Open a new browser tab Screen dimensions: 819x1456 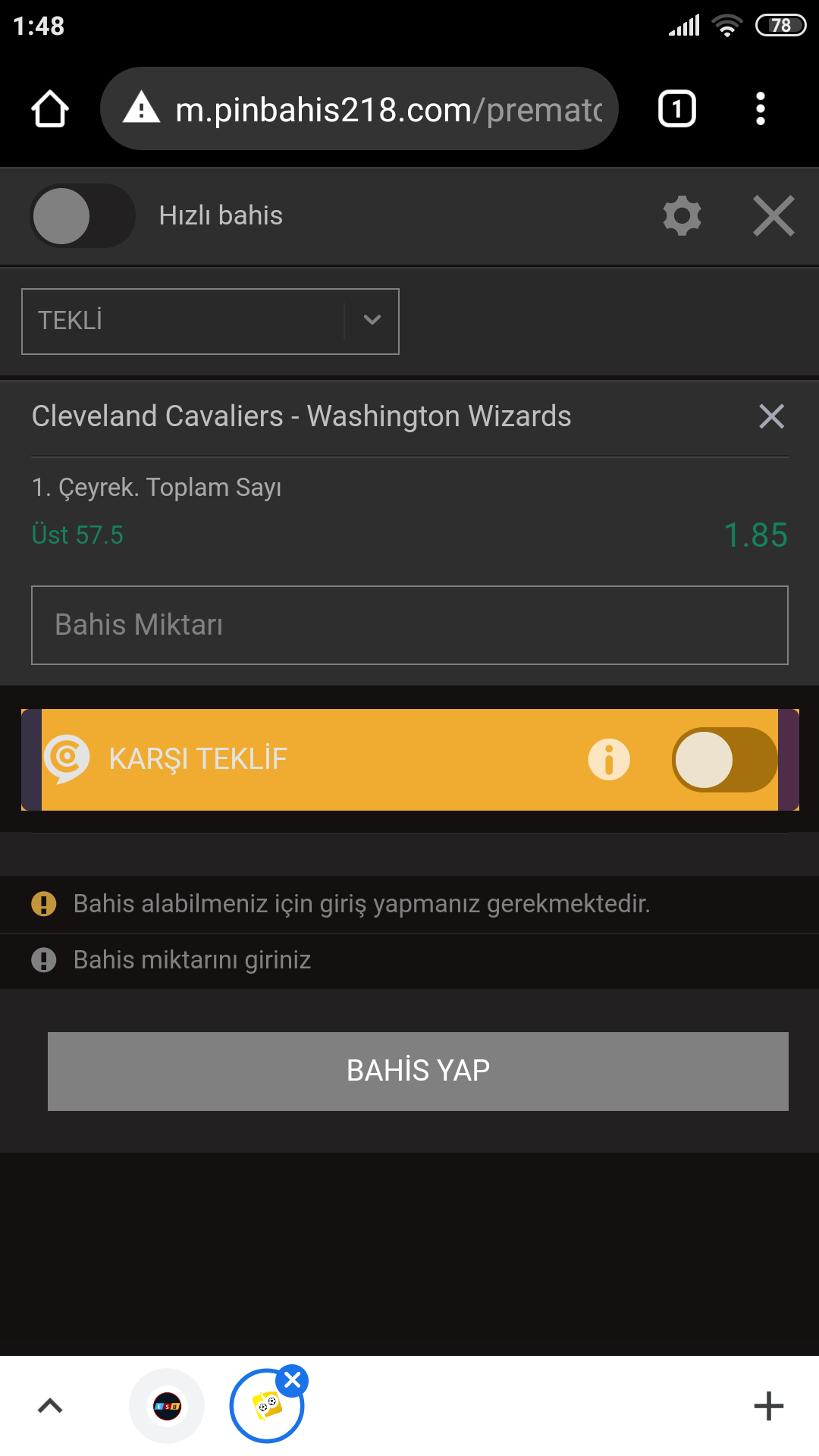769,1406
